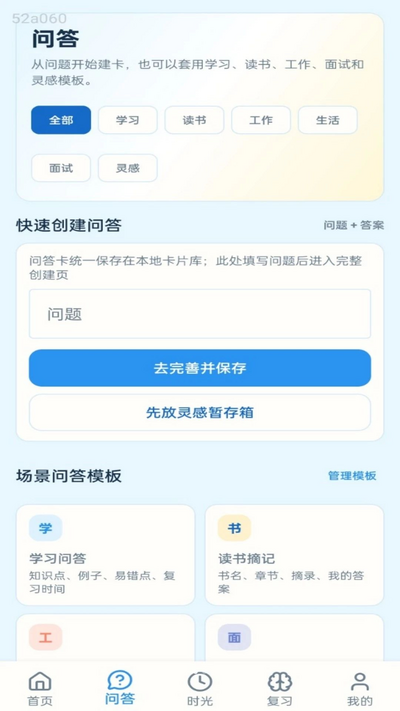This screenshot has height=711, width=400.
Task: Focus the 问题 input field
Action: pyautogui.click(x=200, y=314)
